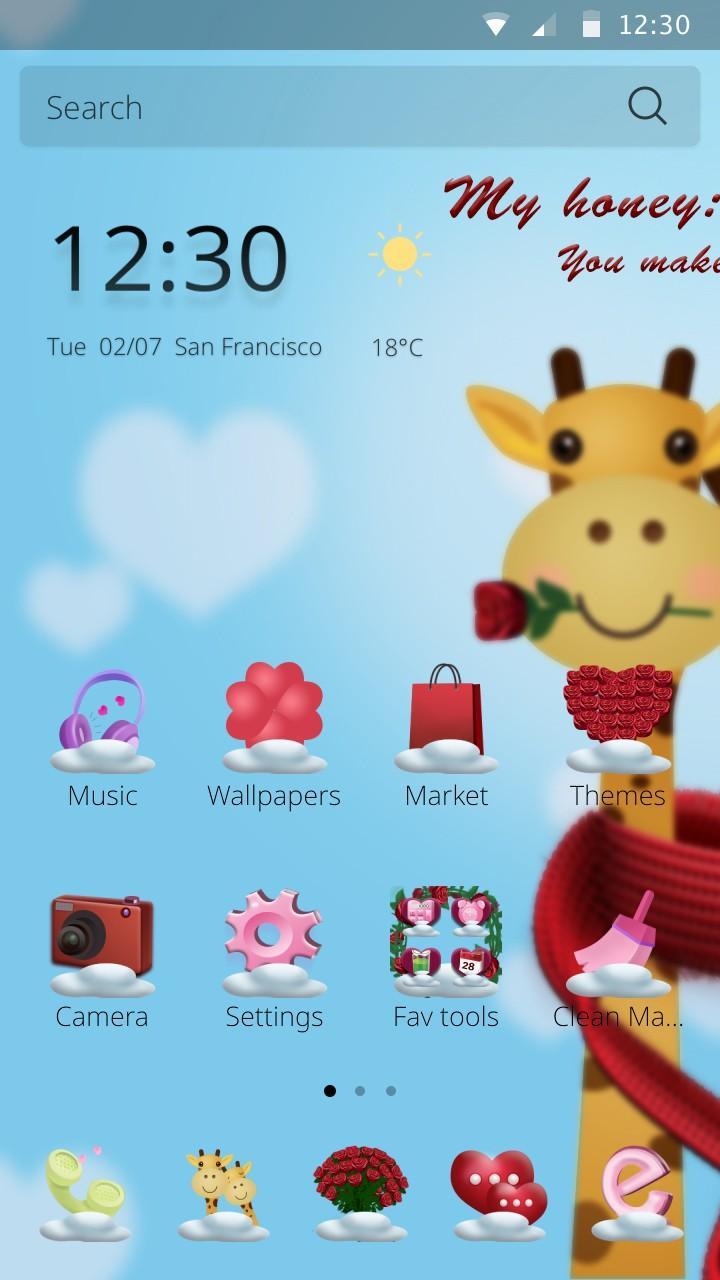Switch to the second home page dot
The width and height of the screenshot is (720, 1280).
[360, 1091]
